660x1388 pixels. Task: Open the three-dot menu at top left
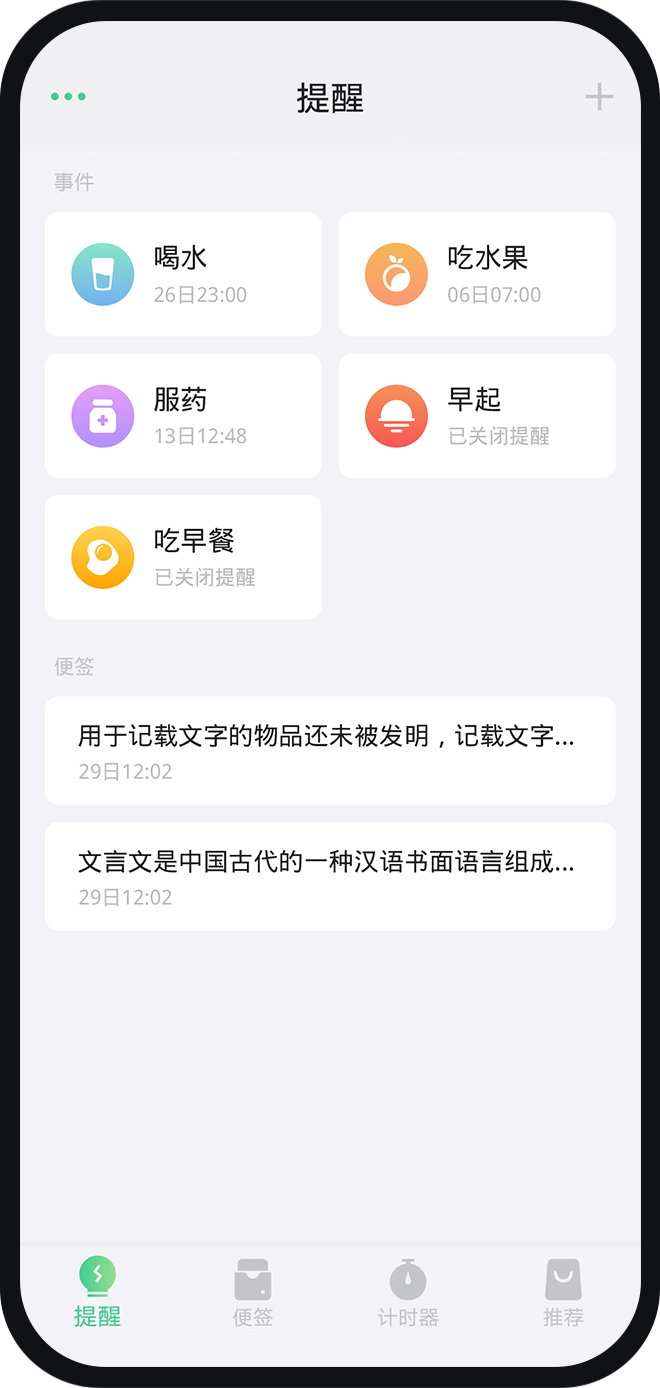click(x=68, y=97)
